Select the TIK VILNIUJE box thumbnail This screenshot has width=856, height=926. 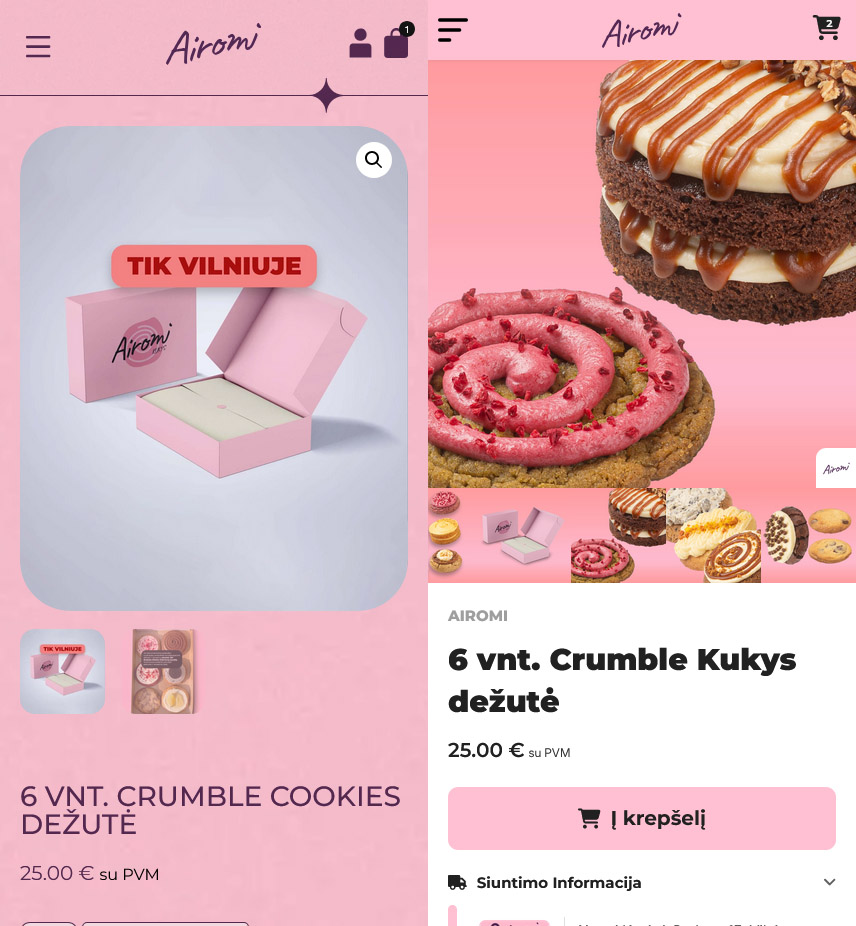(63, 671)
